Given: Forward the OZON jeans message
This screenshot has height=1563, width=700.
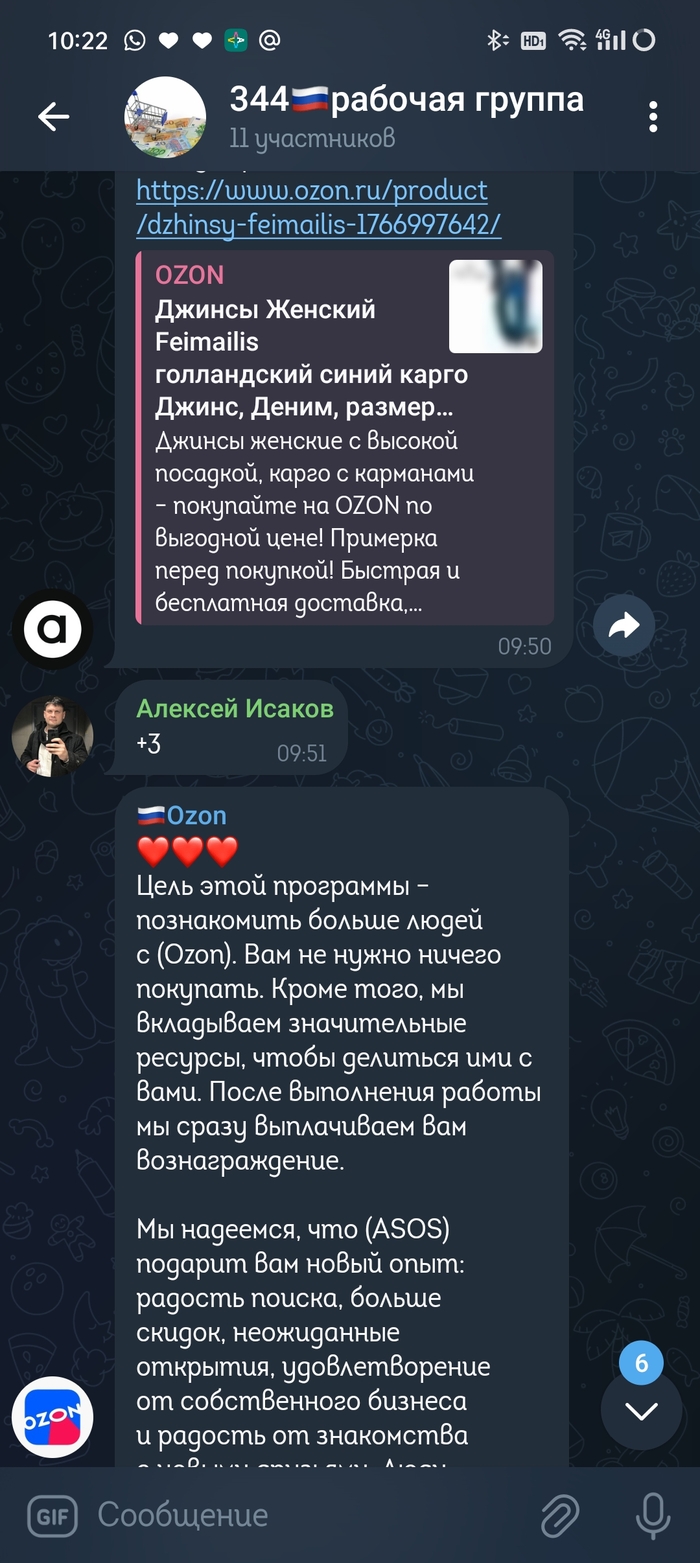Looking at the screenshot, I should tap(623, 627).
